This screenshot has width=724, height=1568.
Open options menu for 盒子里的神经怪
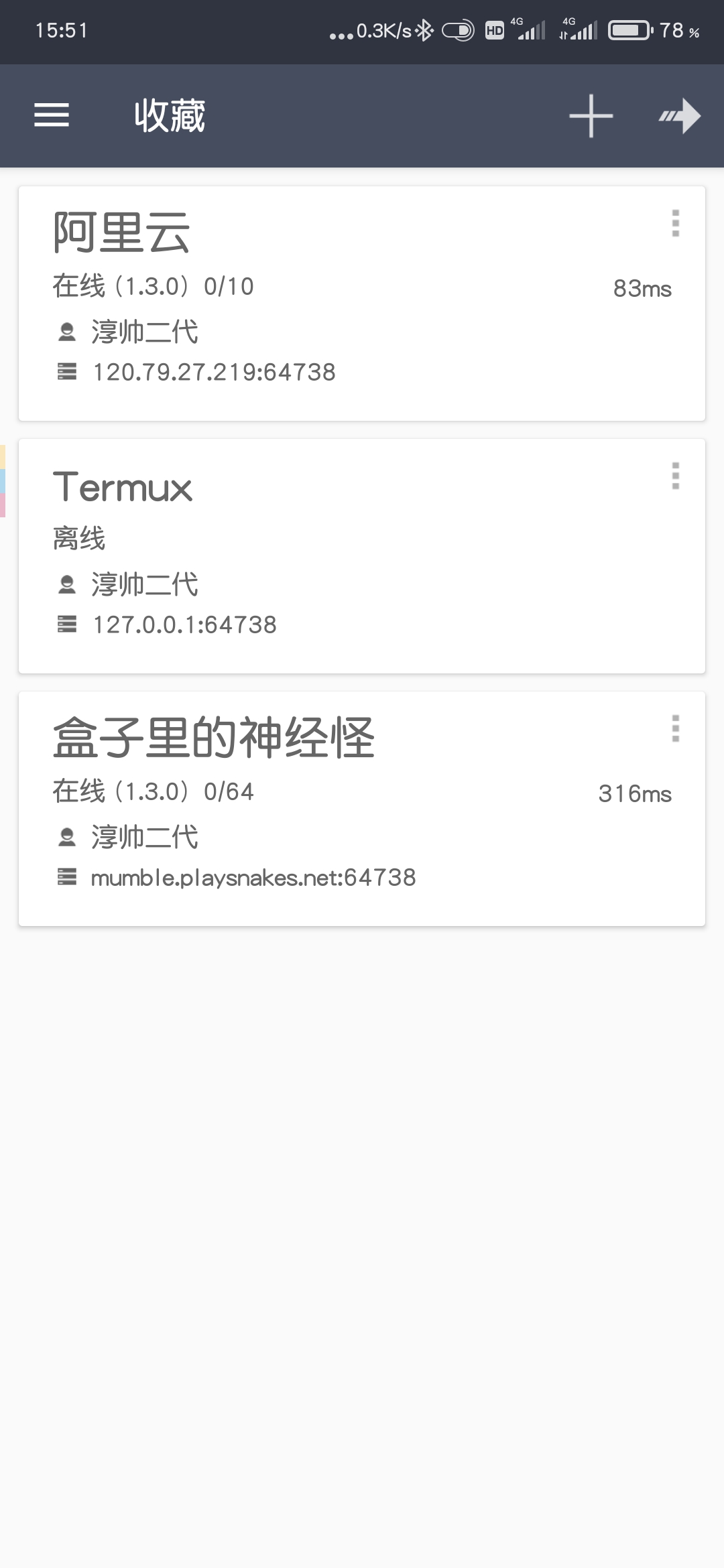click(x=675, y=728)
